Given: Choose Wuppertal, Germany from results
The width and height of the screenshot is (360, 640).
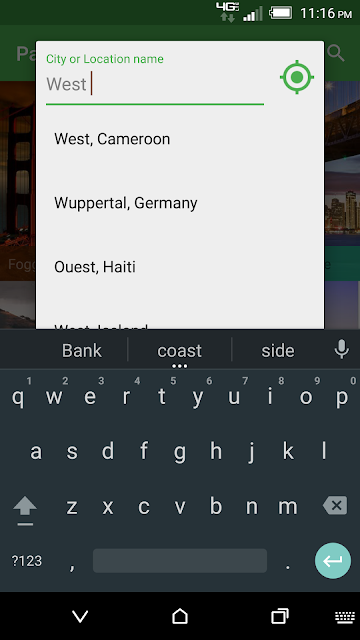Looking at the screenshot, I should click(x=180, y=203).
